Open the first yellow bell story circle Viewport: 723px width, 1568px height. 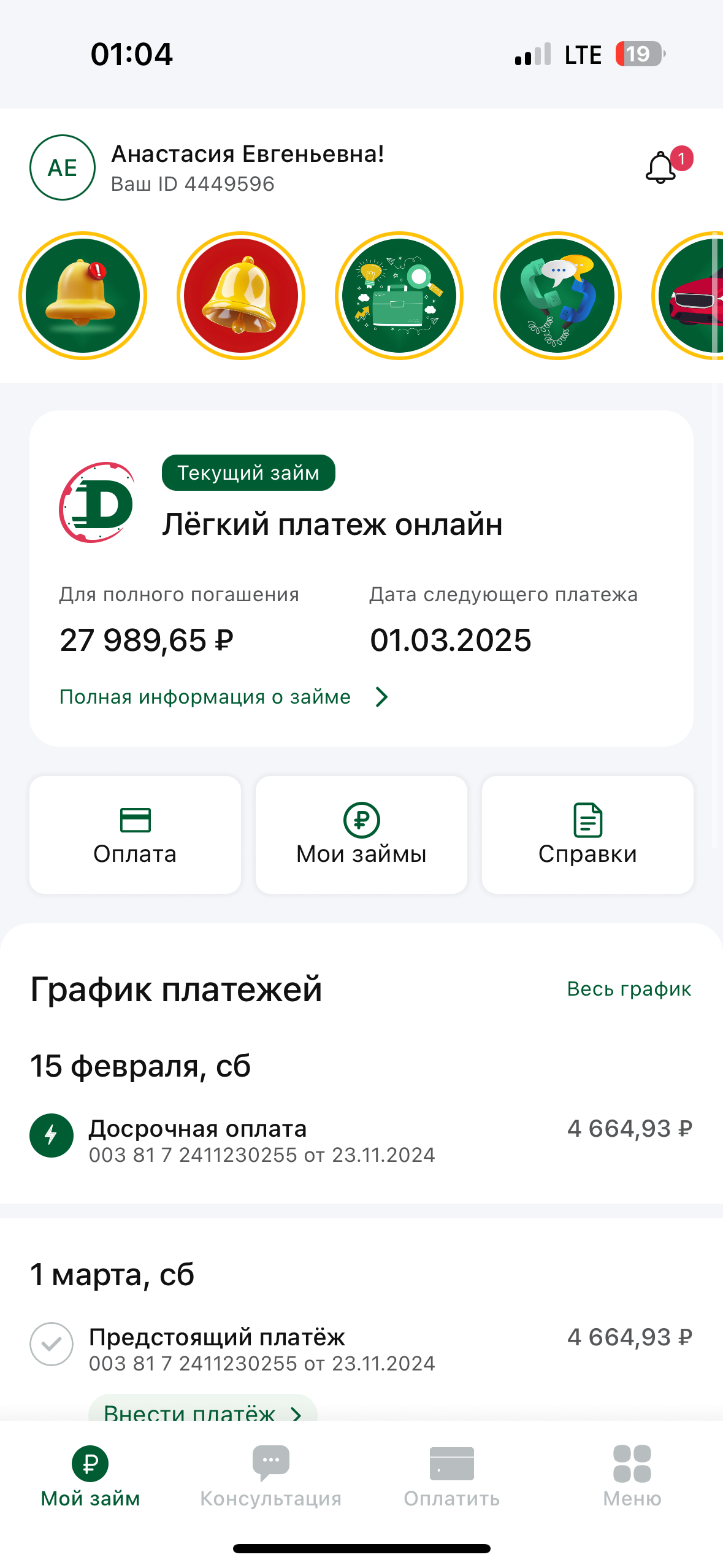pyautogui.click(x=83, y=295)
